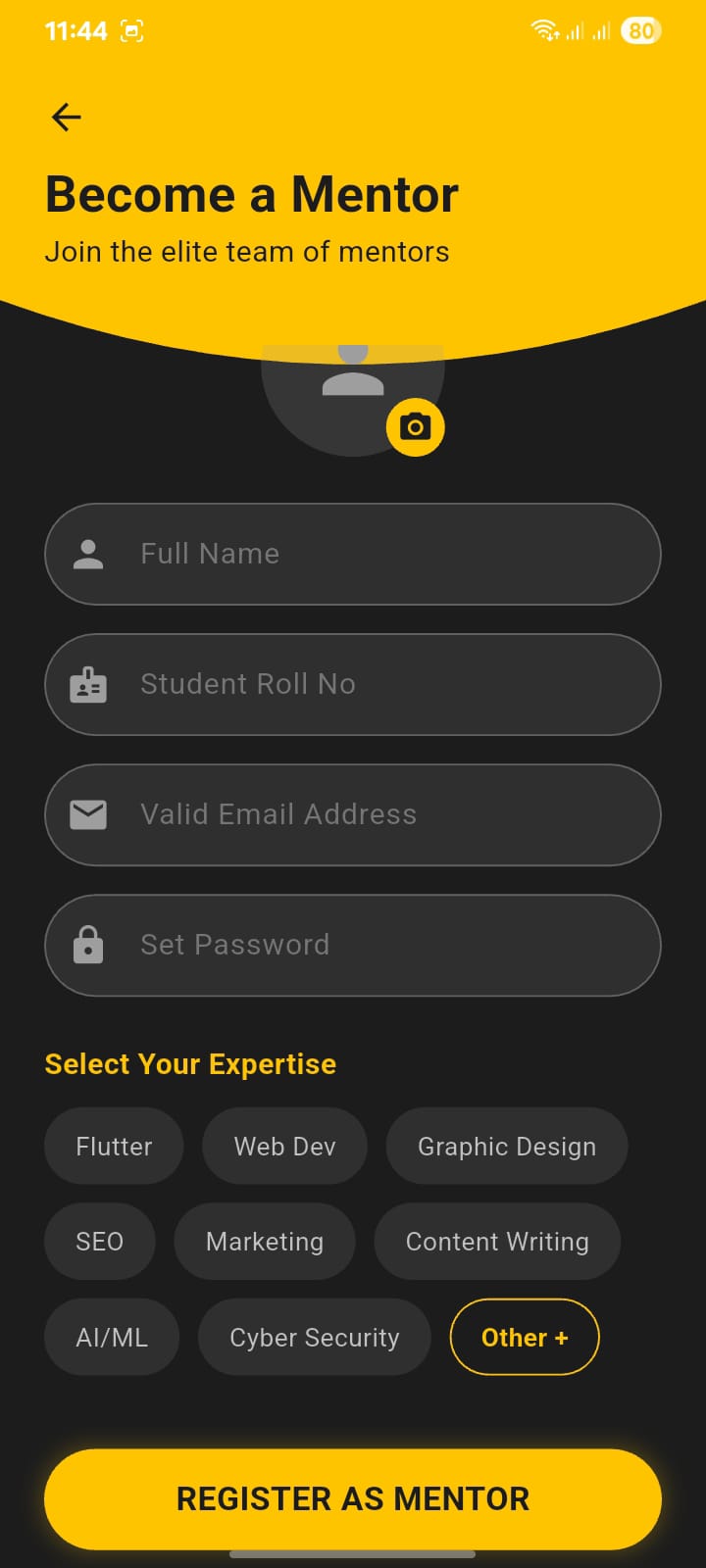The image size is (706, 1568).
Task: Select the Flutter expertise chip
Action: tap(114, 1146)
